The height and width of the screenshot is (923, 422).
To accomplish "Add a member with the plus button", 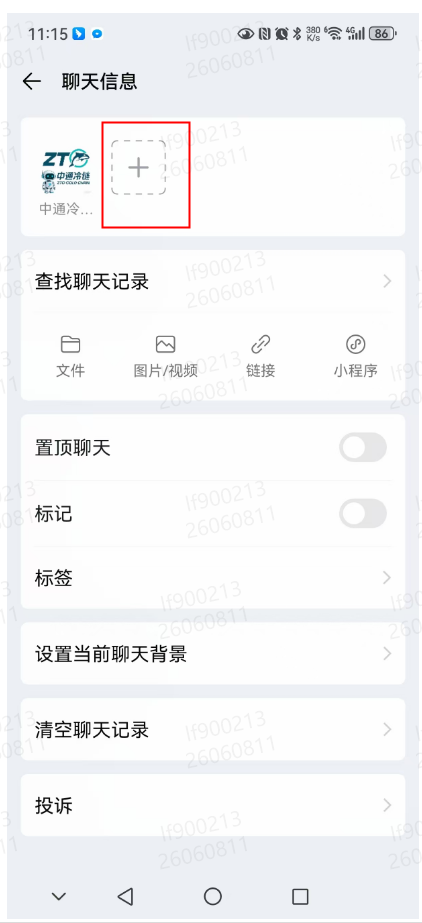I will pos(138,168).
